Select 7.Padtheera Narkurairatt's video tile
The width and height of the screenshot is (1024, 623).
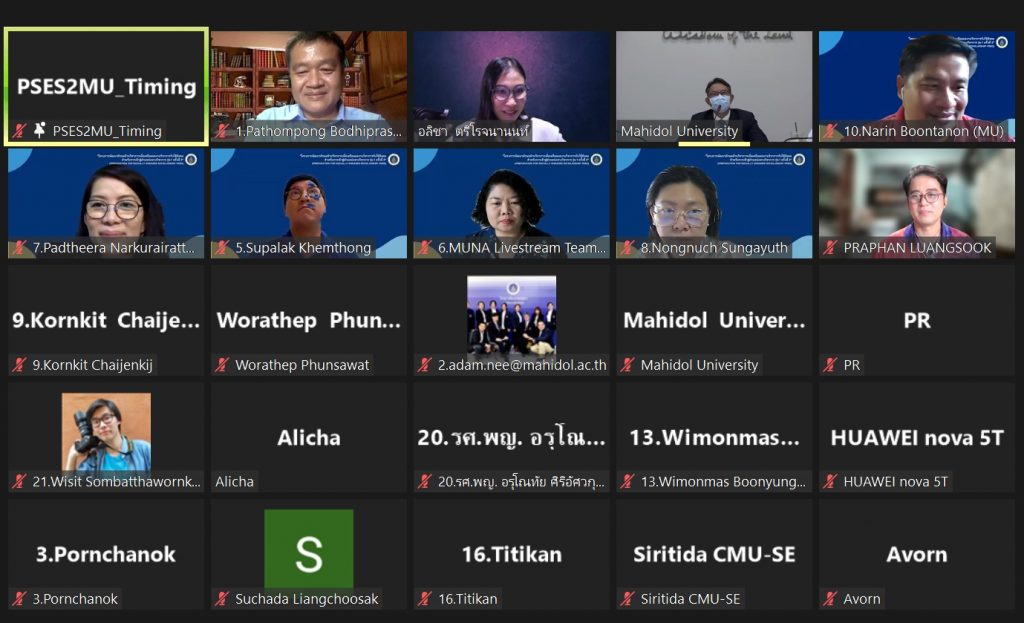coord(106,203)
